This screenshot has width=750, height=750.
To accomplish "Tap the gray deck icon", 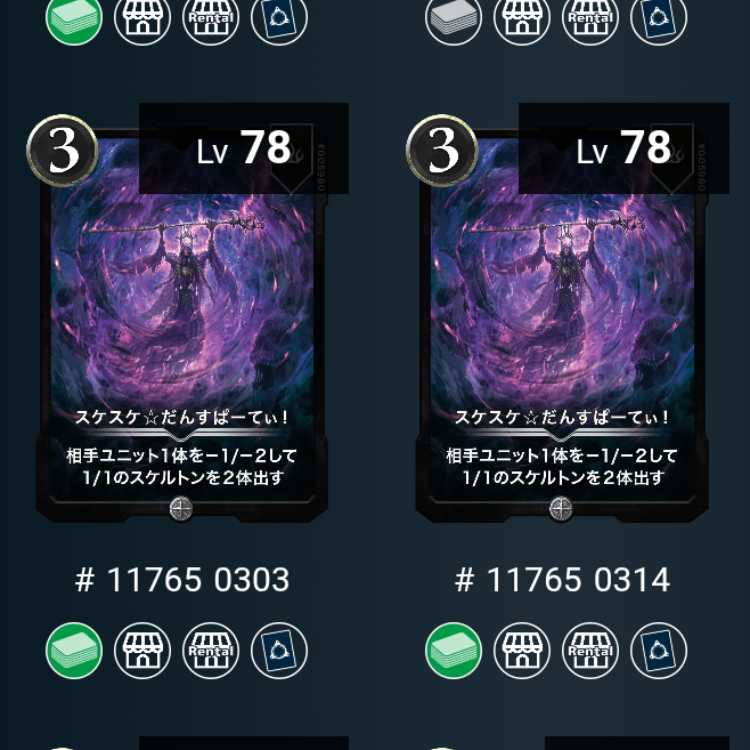I will point(453,17).
